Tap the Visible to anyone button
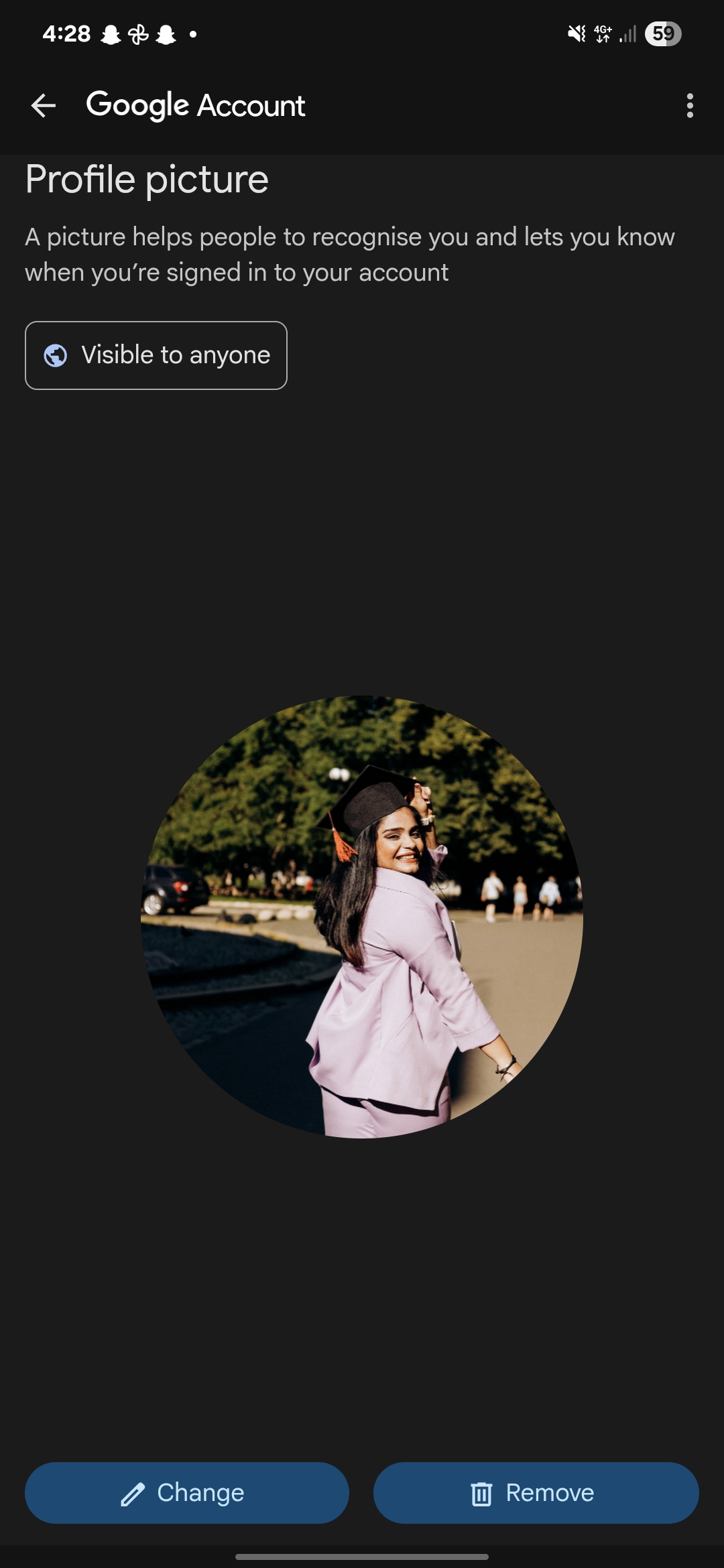This screenshot has height=1568, width=724. point(156,355)
